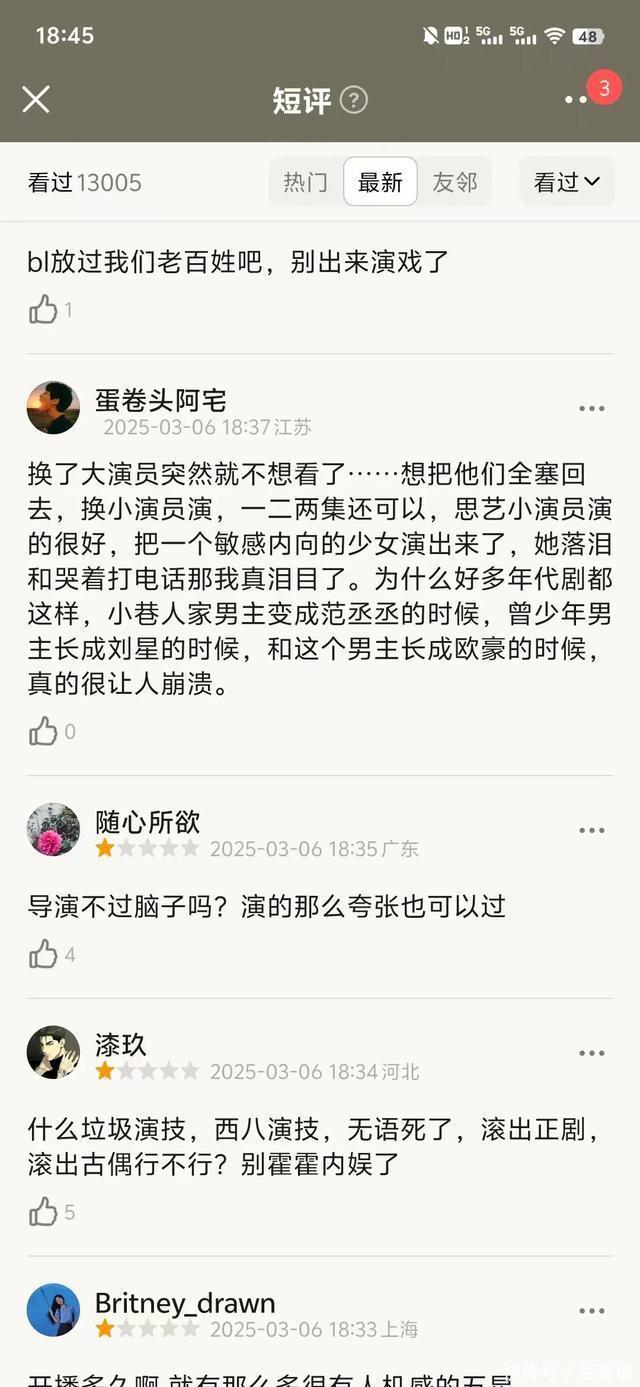Open the top bar overflow menu
Image resolution: width=640 pixels, height=1387 pixels.
coord(576,100)
